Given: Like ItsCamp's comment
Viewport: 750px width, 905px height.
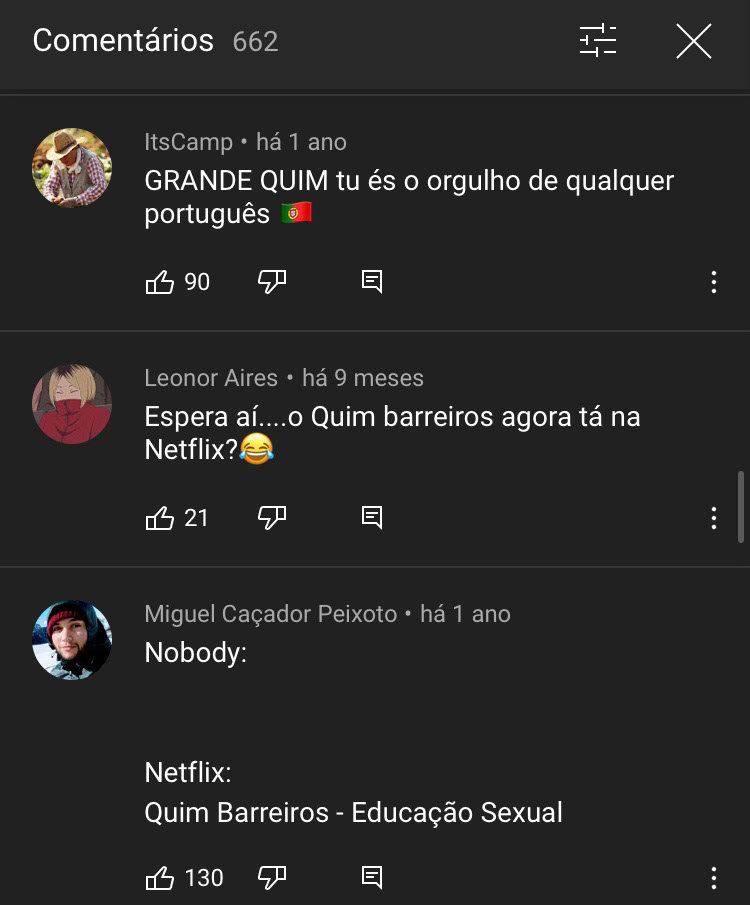Looking at the screenshot, I should (160, 282).
